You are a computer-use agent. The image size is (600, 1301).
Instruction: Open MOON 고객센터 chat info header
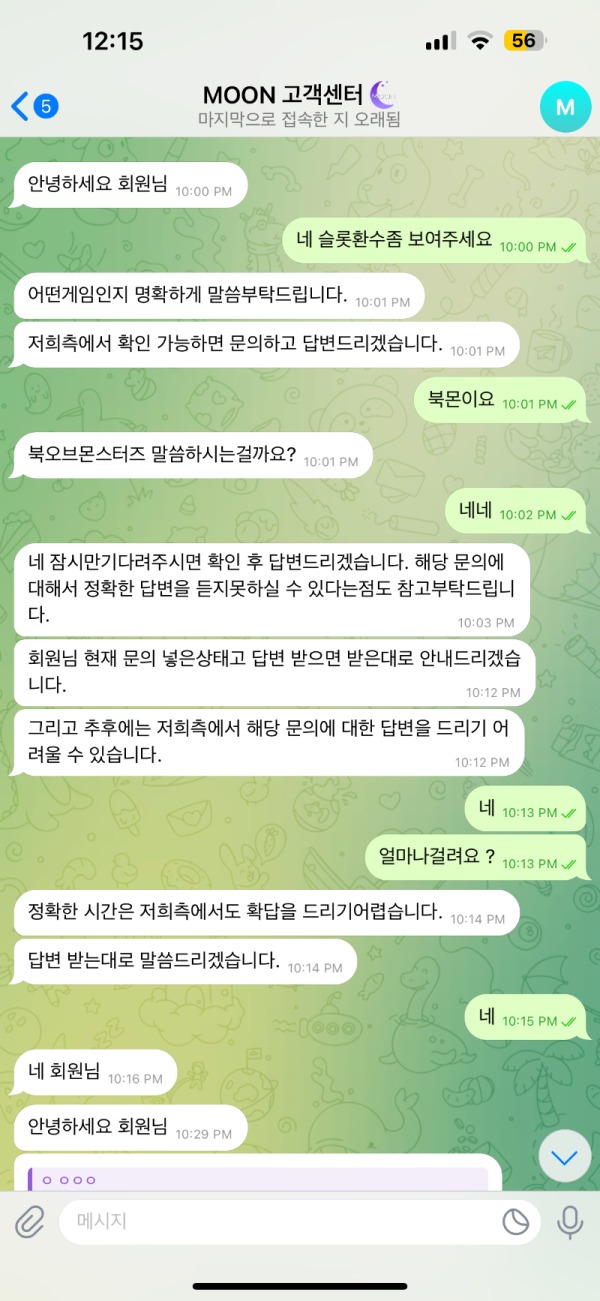[x=298, y=106]
